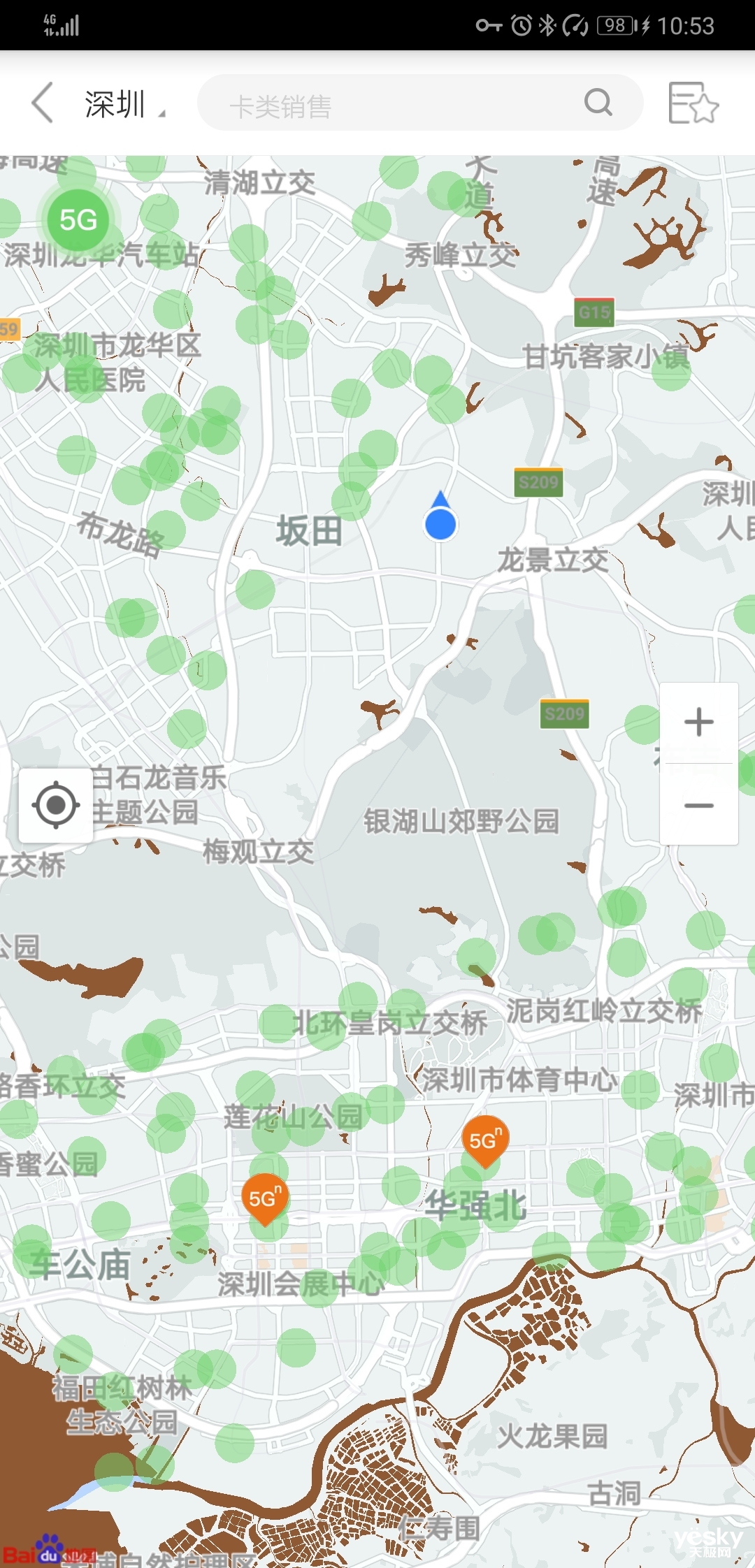Toggle the green 5G coverage button
Screen dimensions: 755x1568
click(78, 220)
